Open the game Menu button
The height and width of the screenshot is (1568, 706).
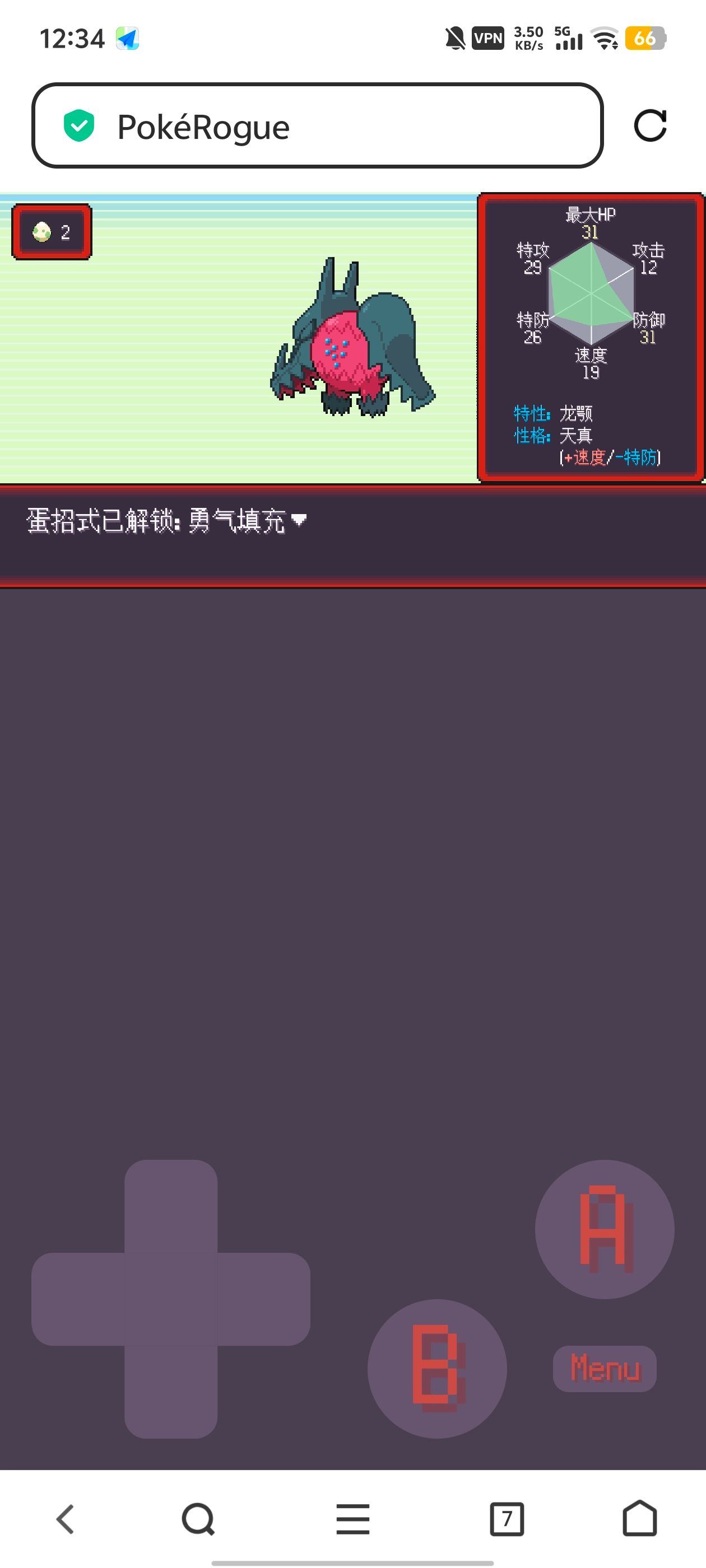pos(604,1368)
